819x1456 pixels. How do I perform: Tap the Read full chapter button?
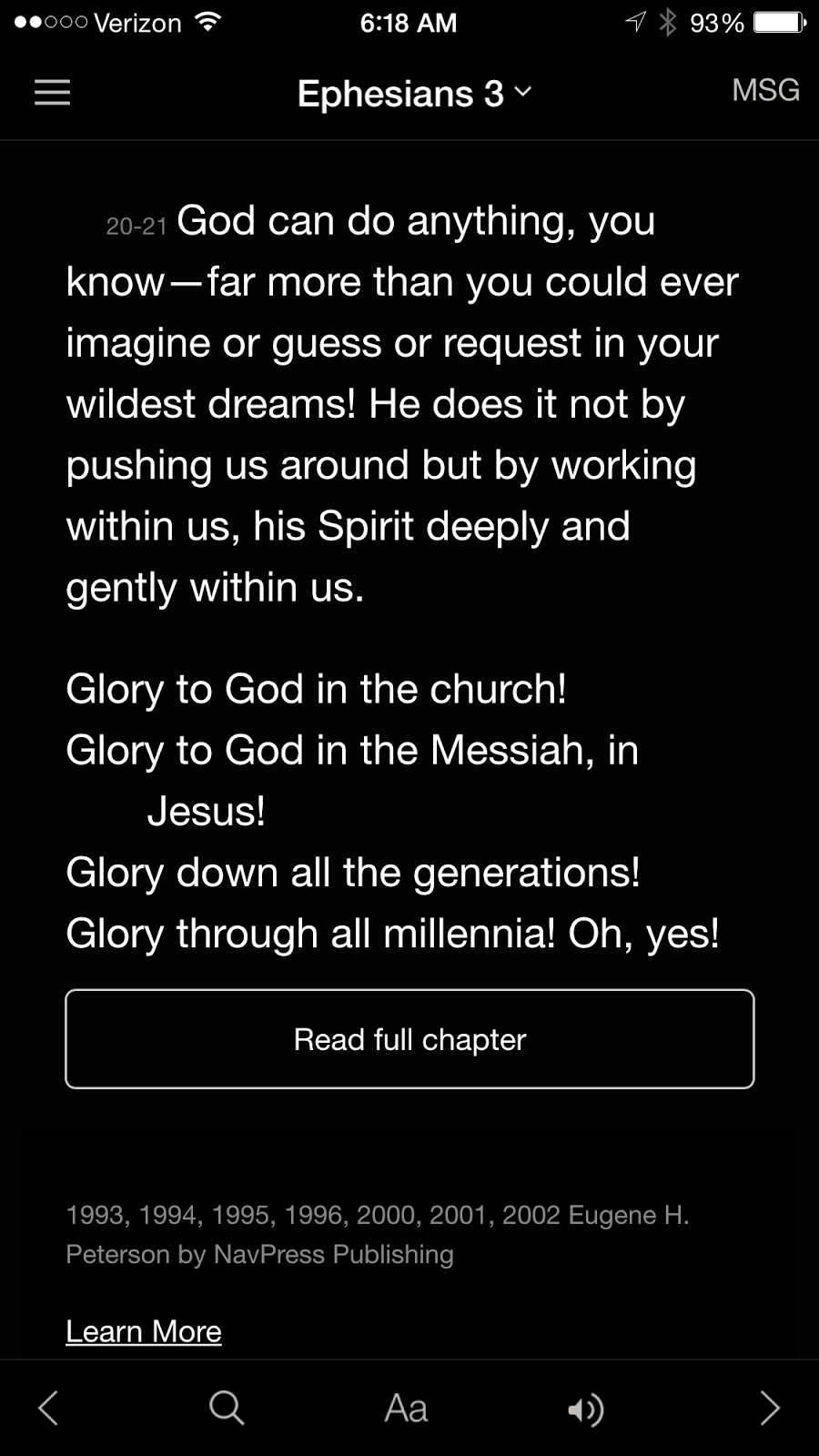409,1039
